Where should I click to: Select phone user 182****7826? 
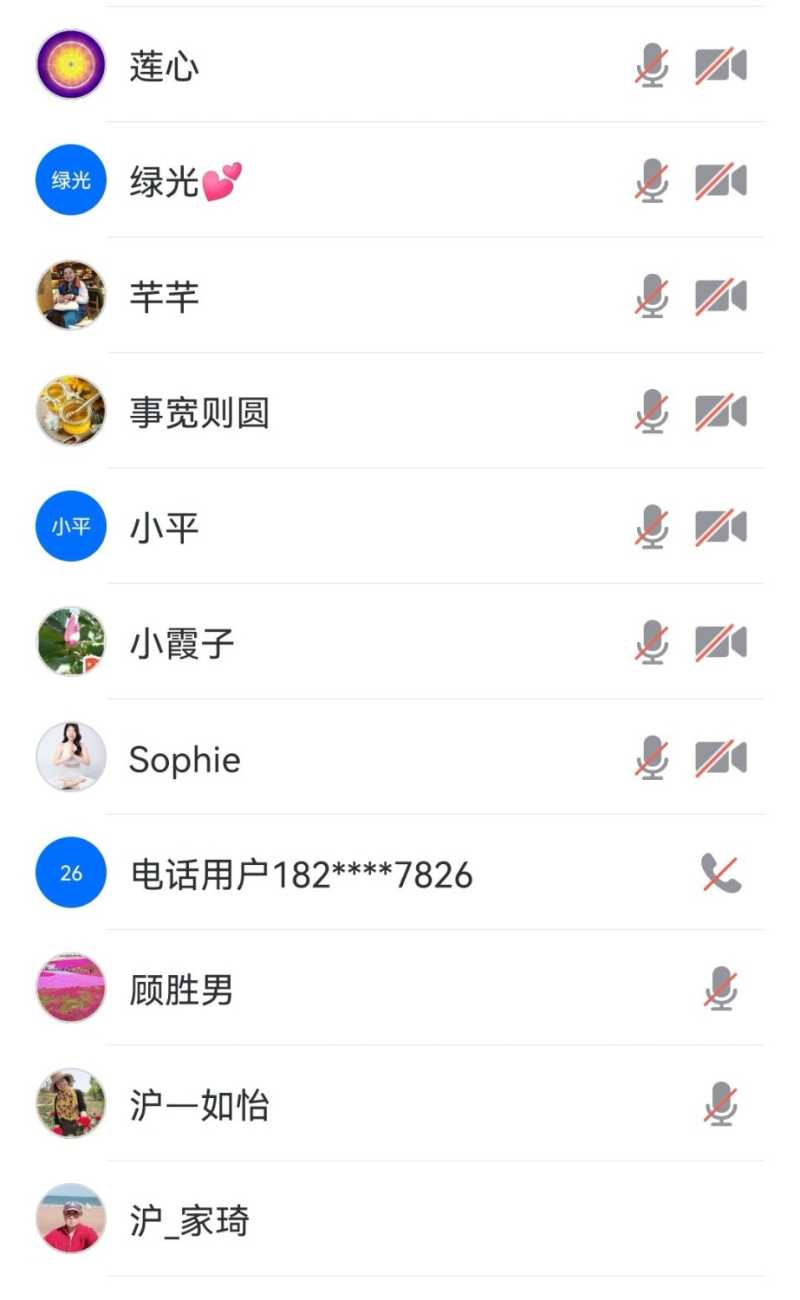301,875
